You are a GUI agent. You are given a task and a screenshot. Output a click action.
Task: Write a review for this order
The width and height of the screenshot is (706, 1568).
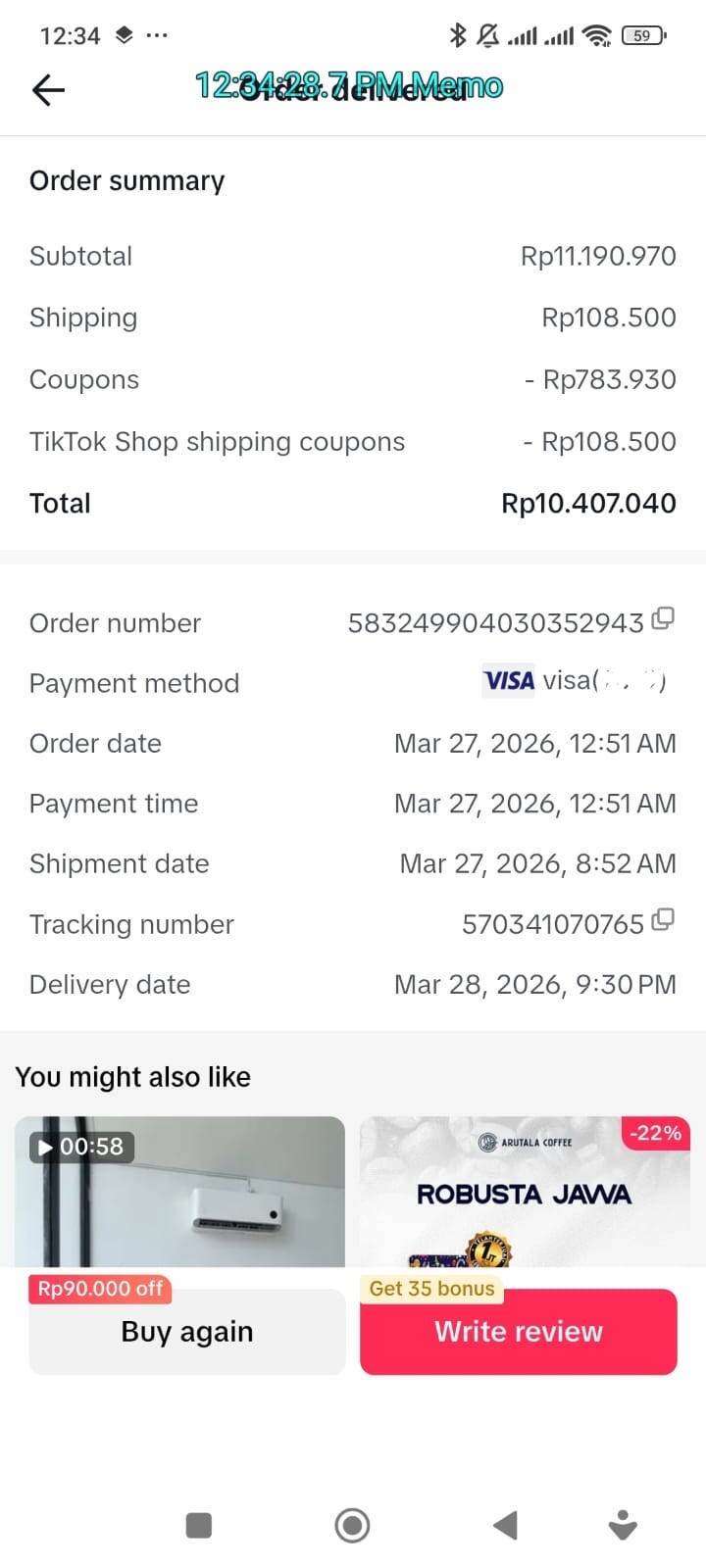(x=518, y=1332)
